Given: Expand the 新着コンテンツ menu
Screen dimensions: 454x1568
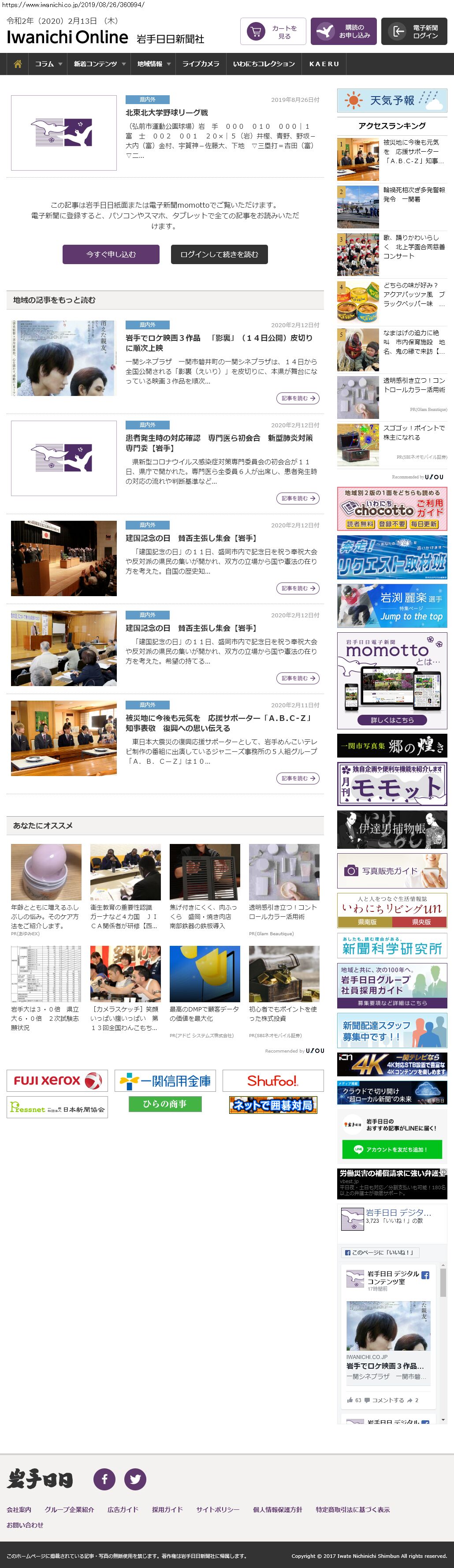Looking at the screenshot, I should coord(99,64).
